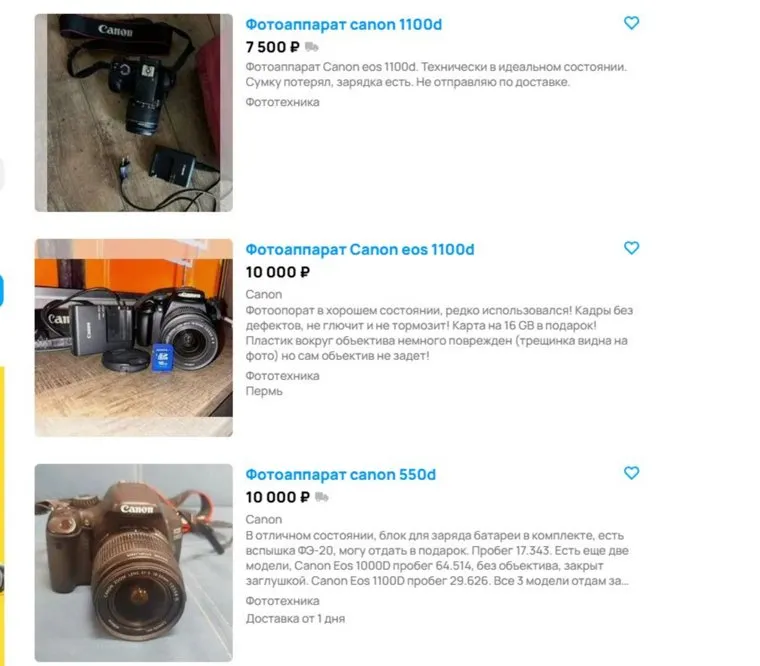The width and height of the screenshot is (760, 666).
Task: Save the canon 550d listing to favorites
Action: tap(631, 473)
